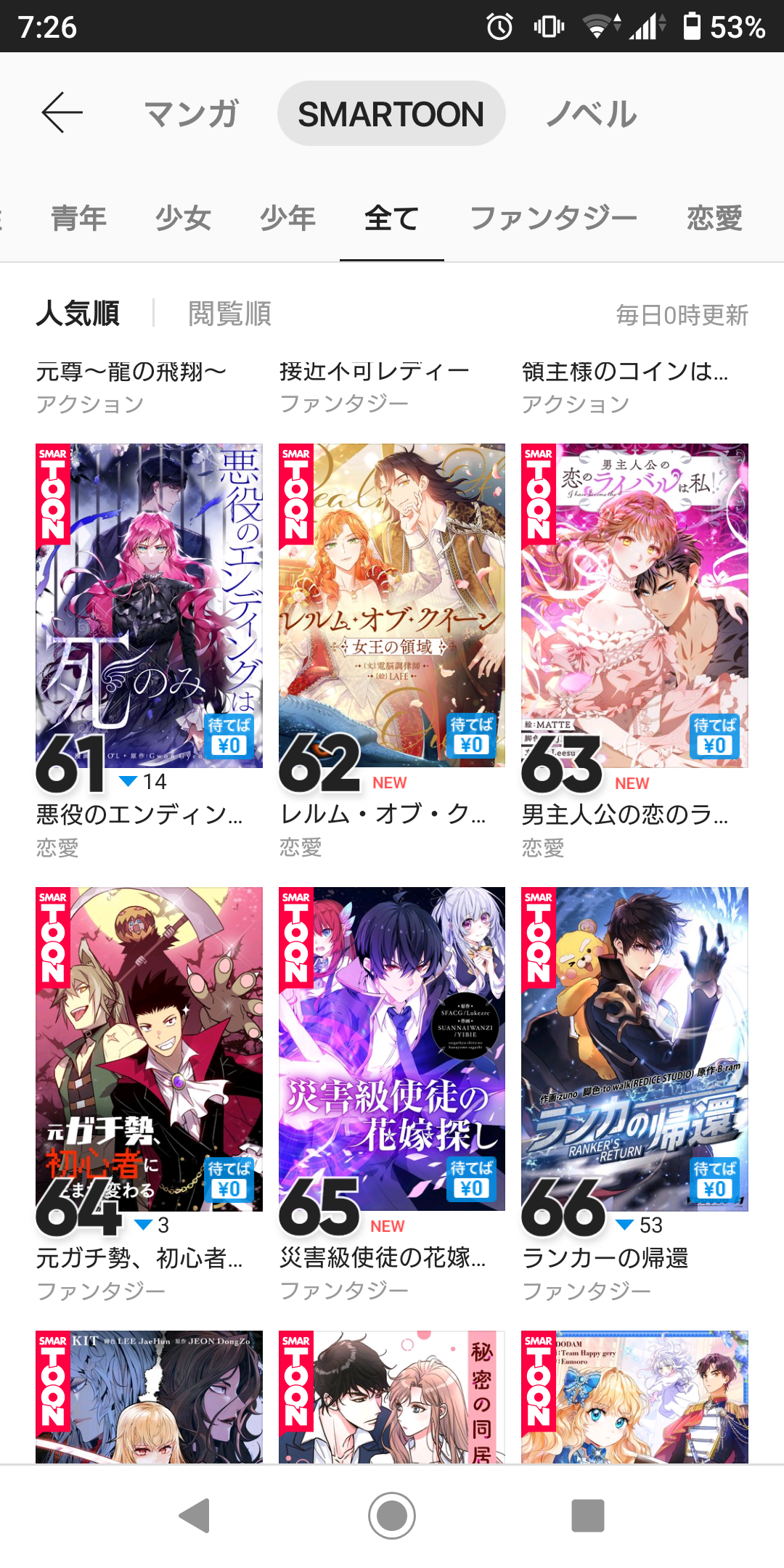
Task: Open rank 65 災害級使徒の花嫁探し
Action: pos(391,1049)
